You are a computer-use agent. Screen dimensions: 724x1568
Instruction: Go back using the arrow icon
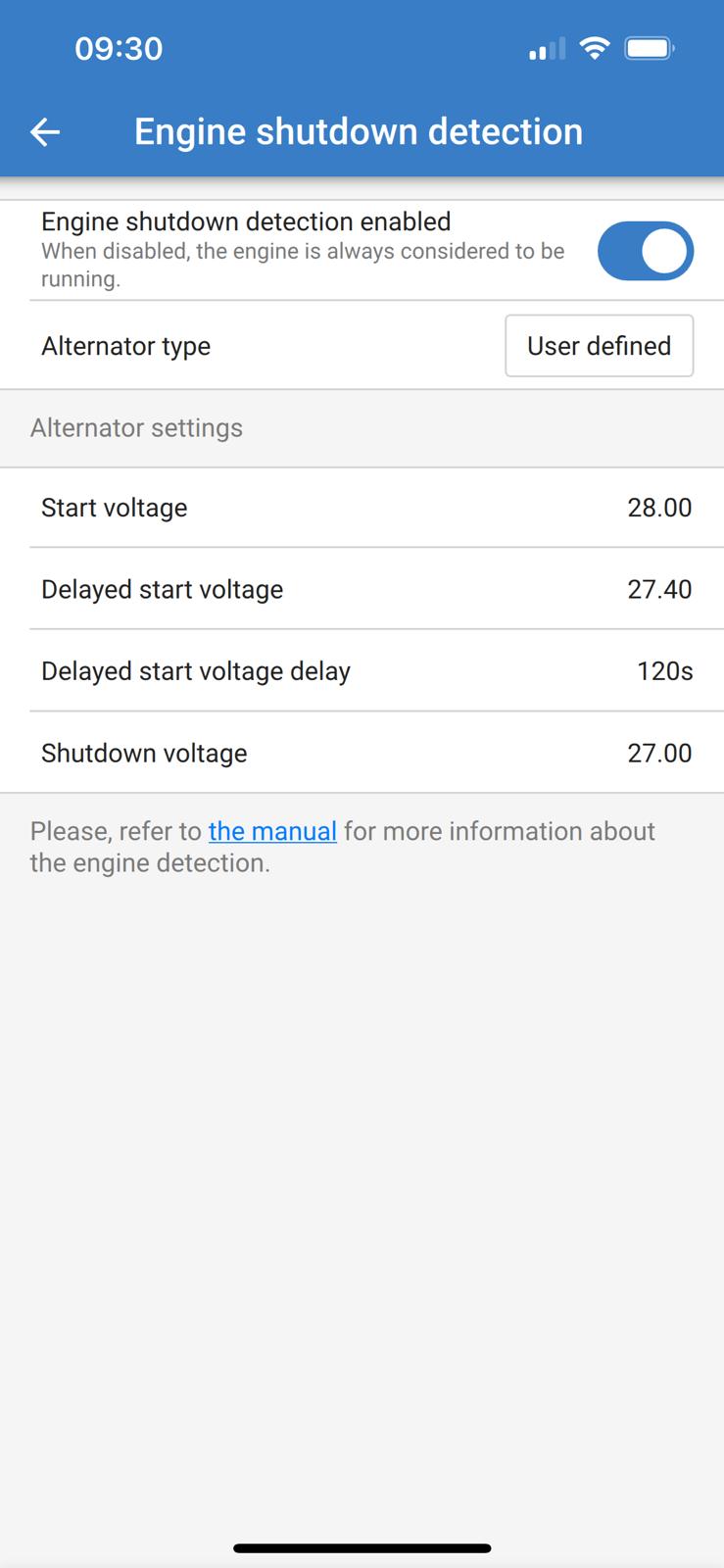point(45,132)
